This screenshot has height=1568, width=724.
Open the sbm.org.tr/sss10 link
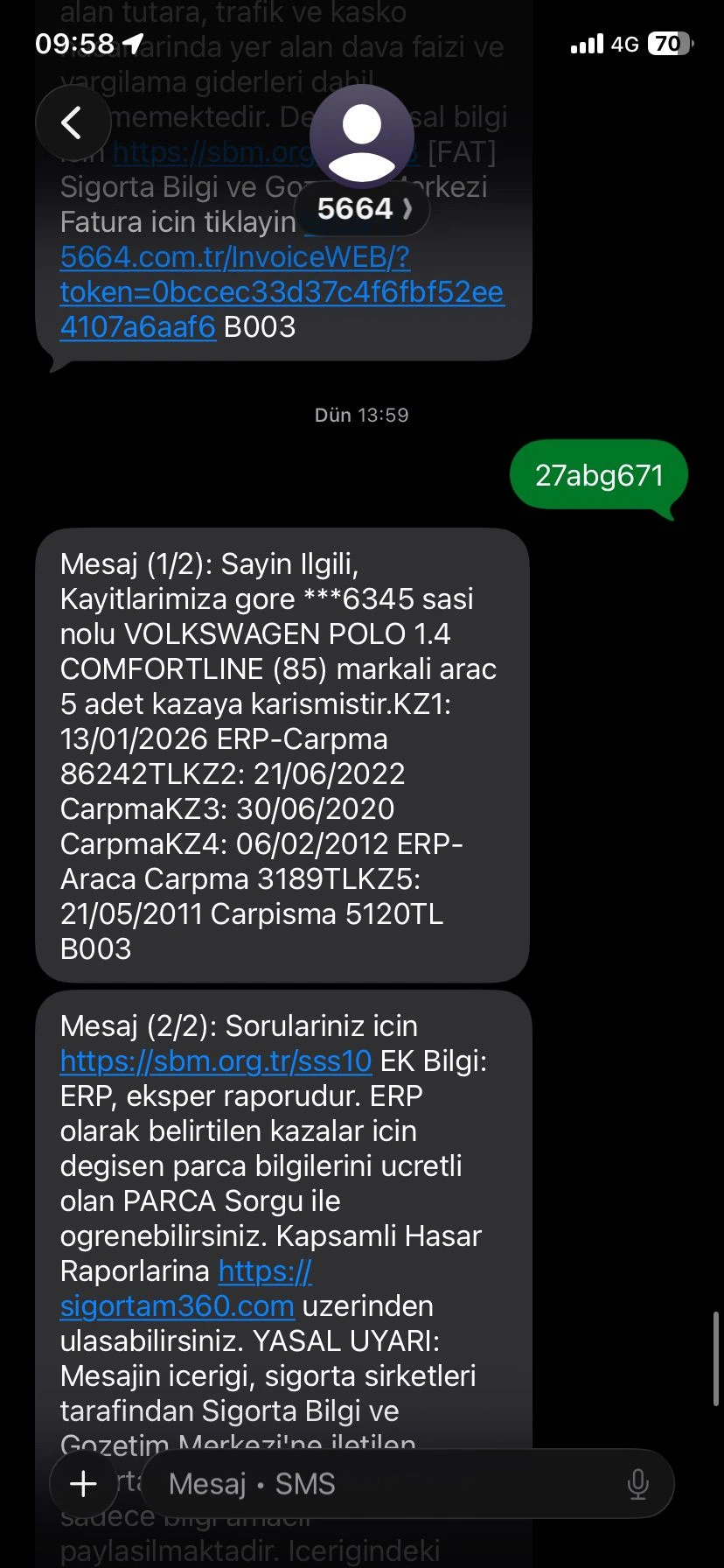point(216,1060)
